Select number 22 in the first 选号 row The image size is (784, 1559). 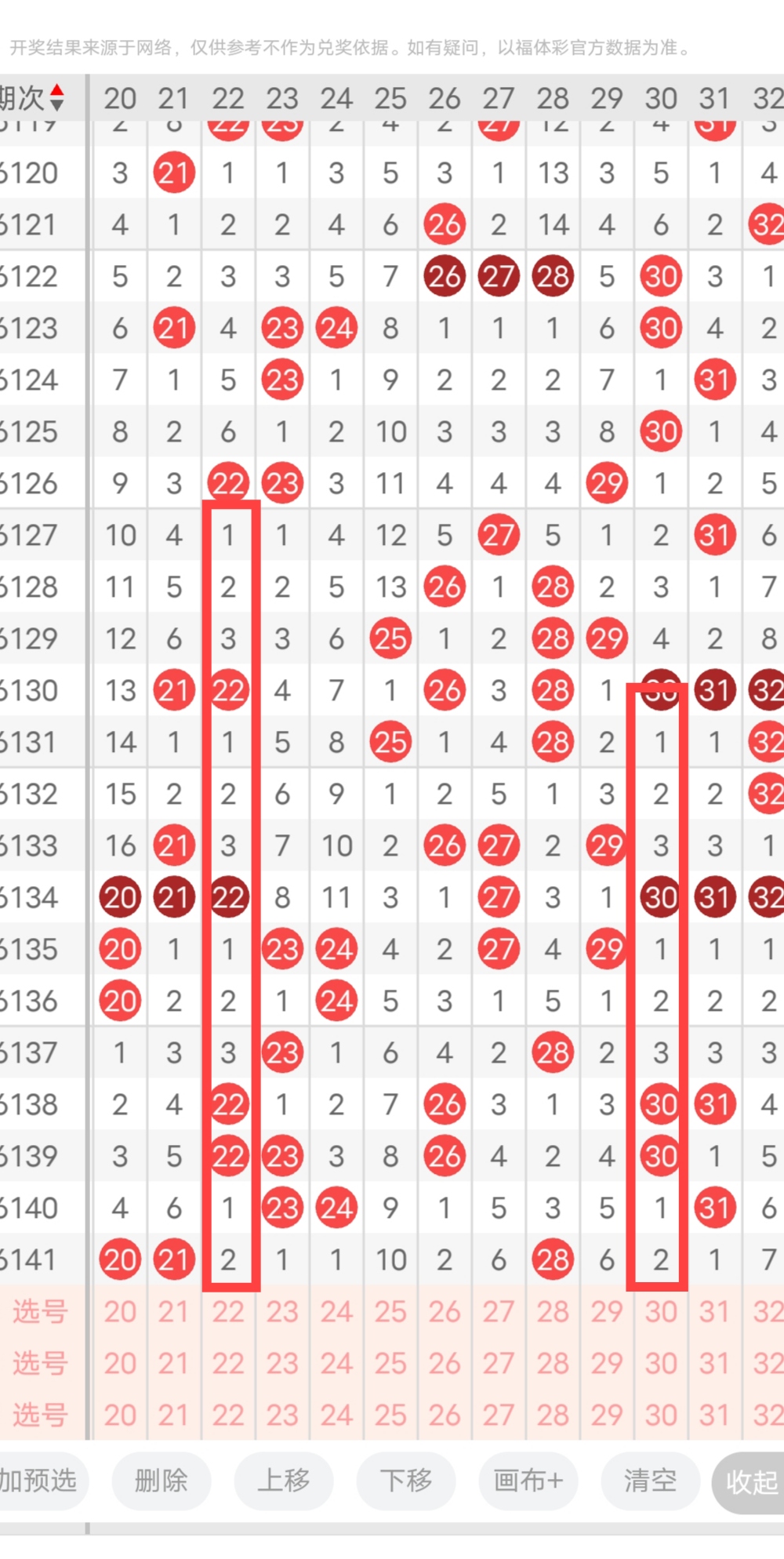[228, 1312]
